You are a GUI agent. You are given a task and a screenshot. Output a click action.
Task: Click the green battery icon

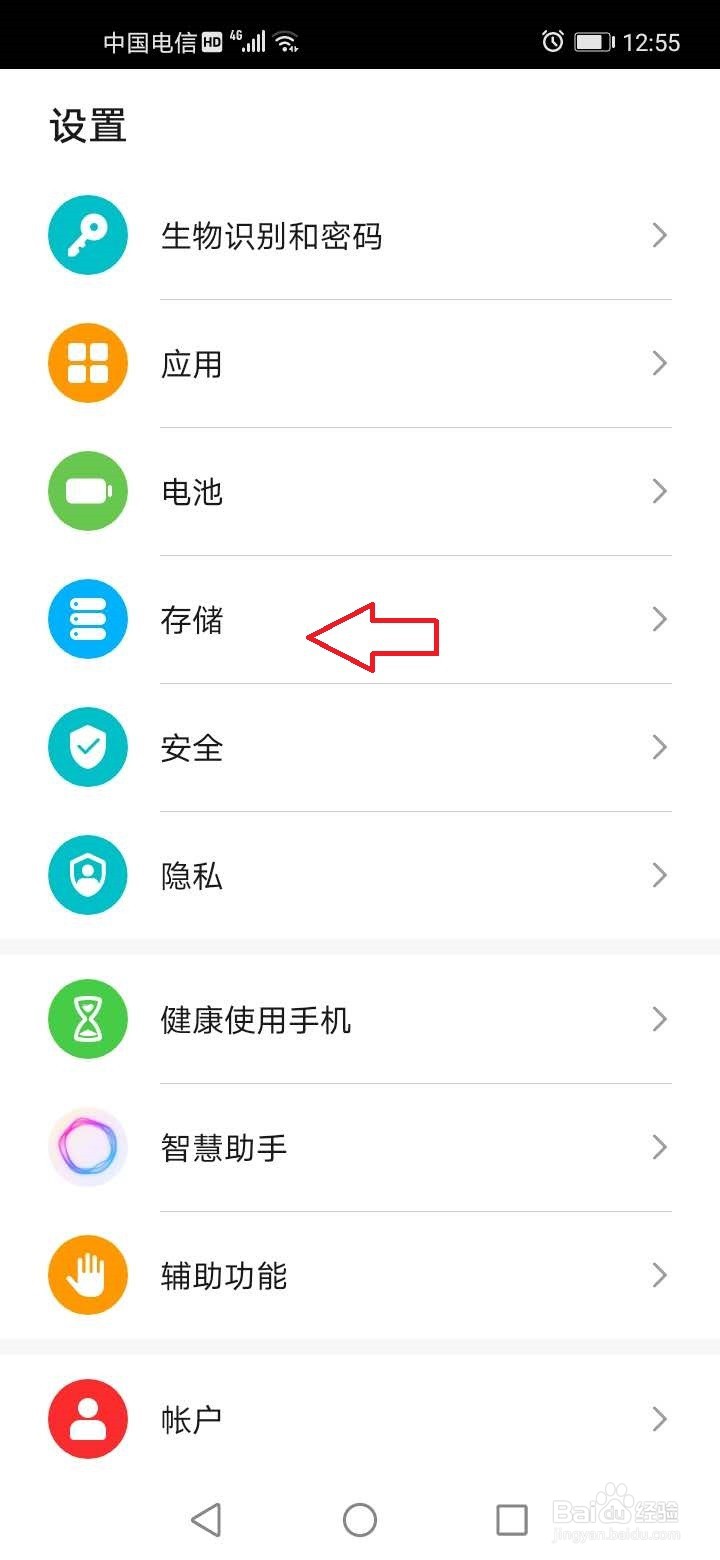(87, 491)
